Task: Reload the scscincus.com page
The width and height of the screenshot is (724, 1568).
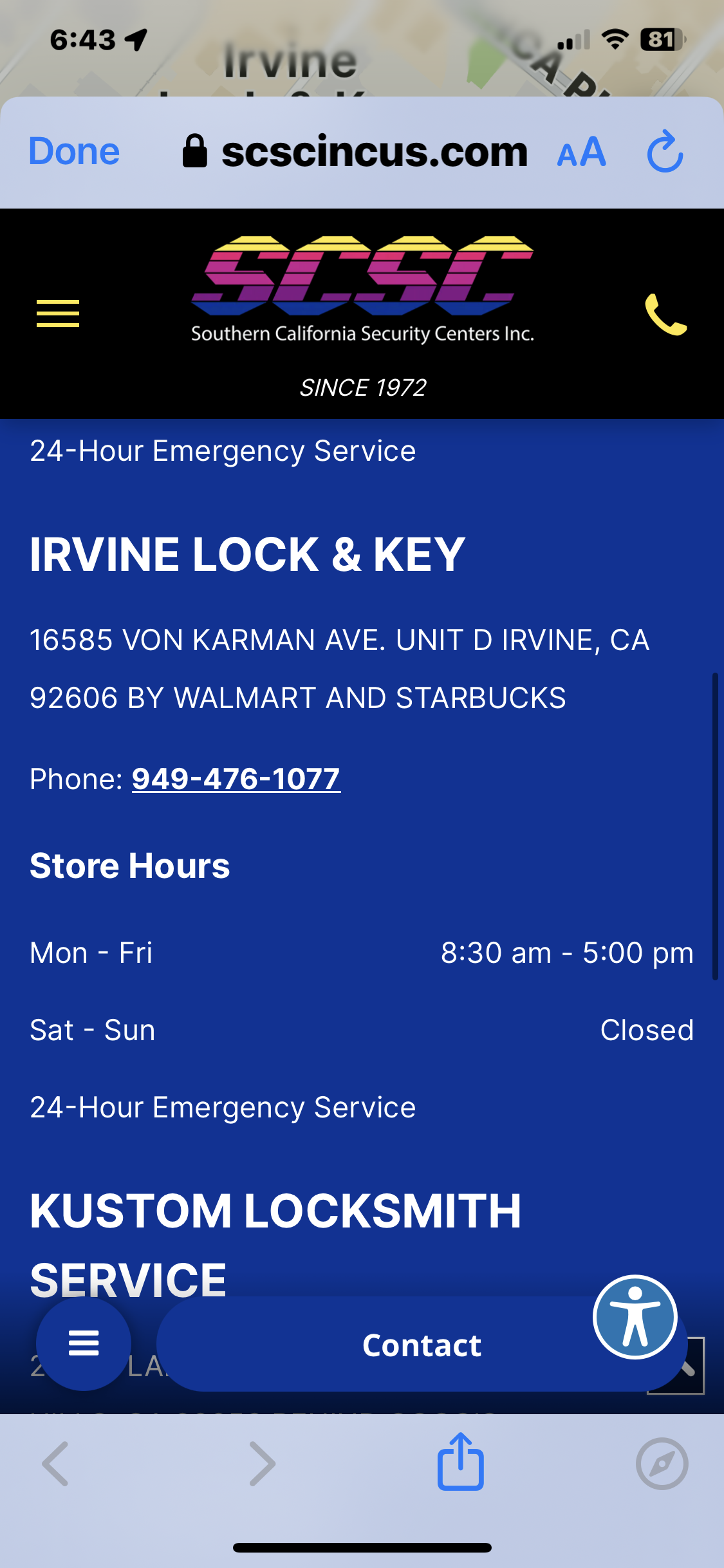Action: (x=665, y=153)
